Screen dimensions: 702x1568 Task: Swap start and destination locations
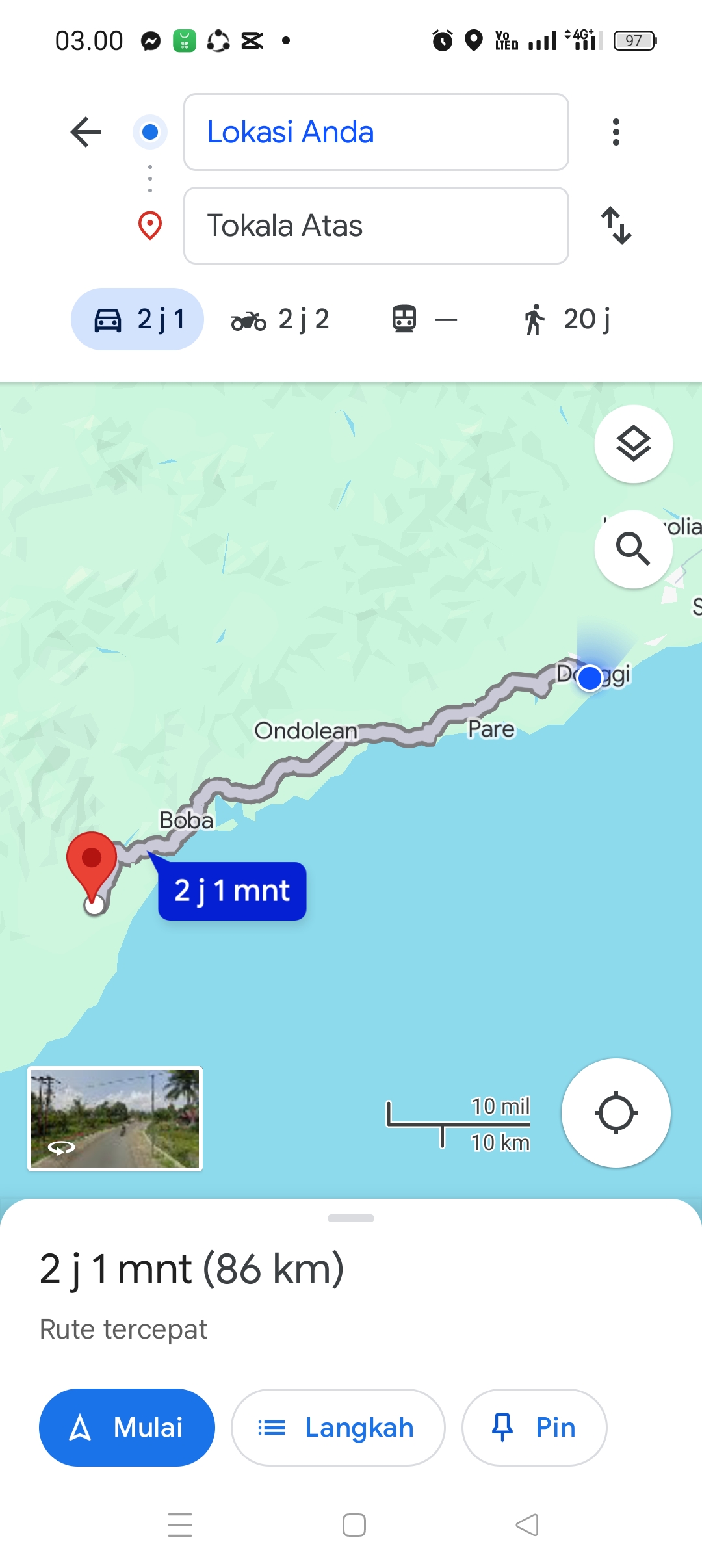coord(616,226)
